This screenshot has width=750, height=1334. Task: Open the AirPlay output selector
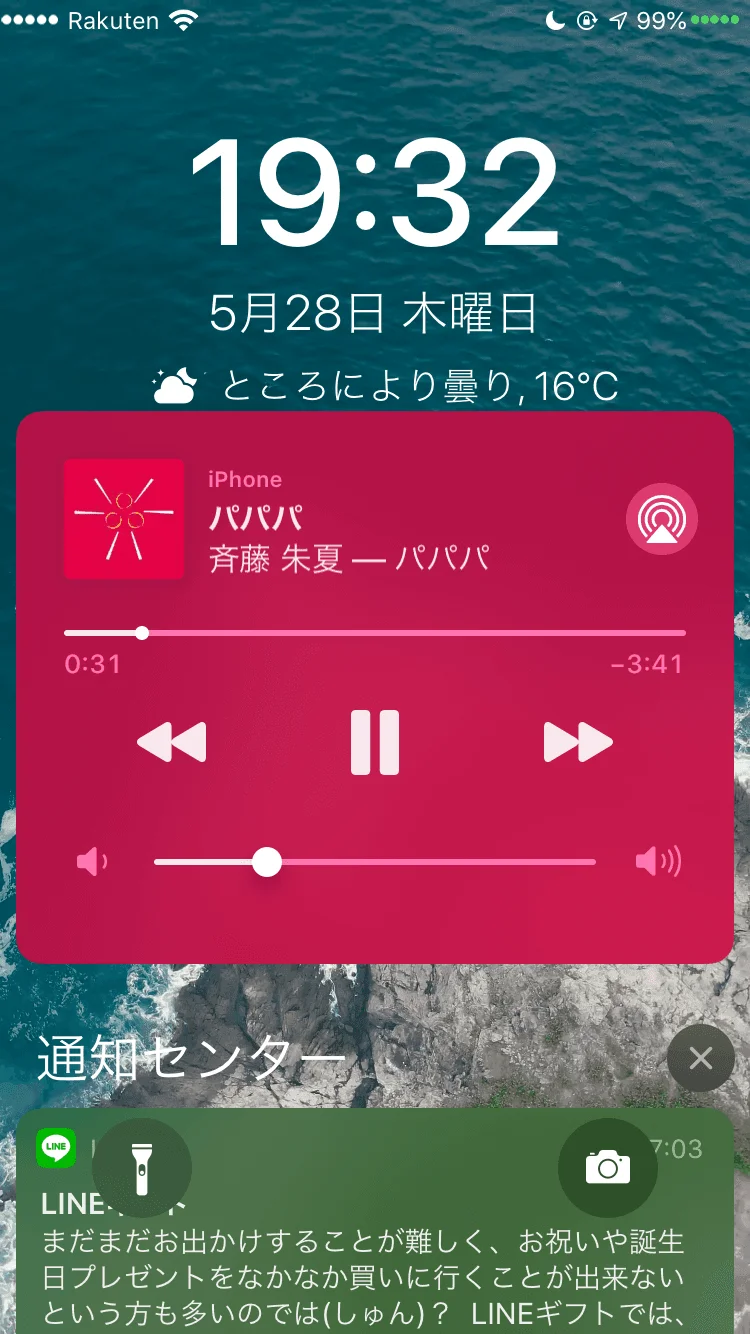(x=661, y=519)
